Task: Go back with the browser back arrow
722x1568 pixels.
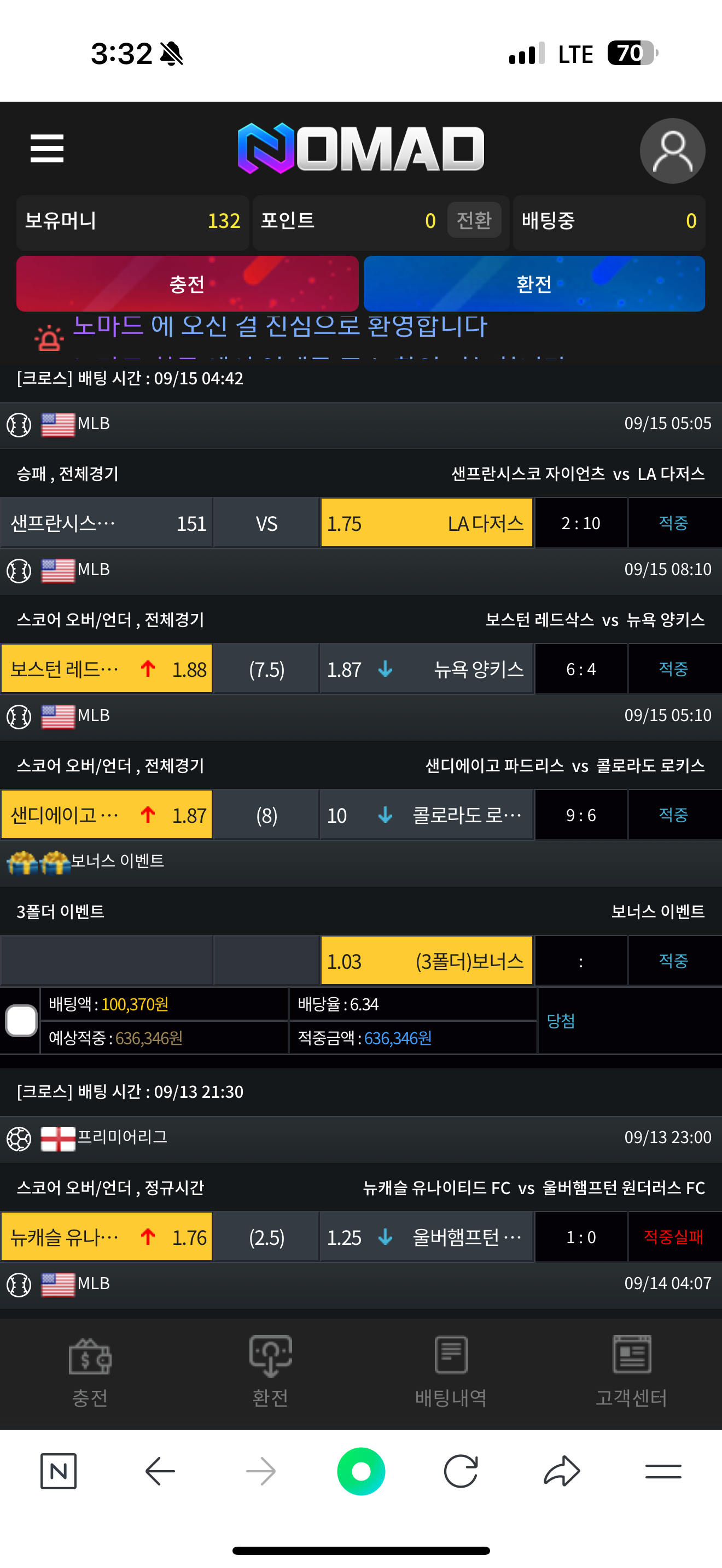Action: (160, 1471)
